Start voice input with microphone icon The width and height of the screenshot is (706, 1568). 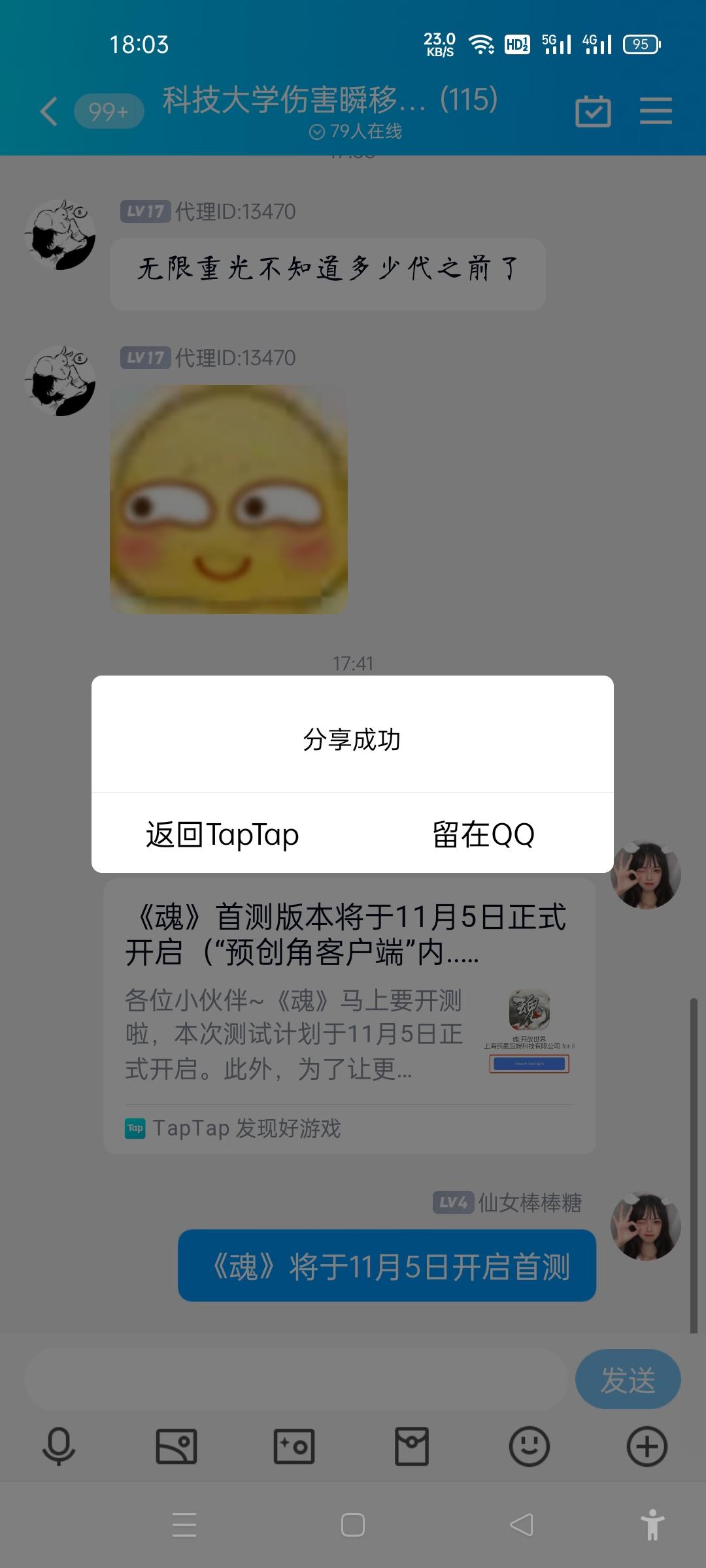(x=59, y=1446)
